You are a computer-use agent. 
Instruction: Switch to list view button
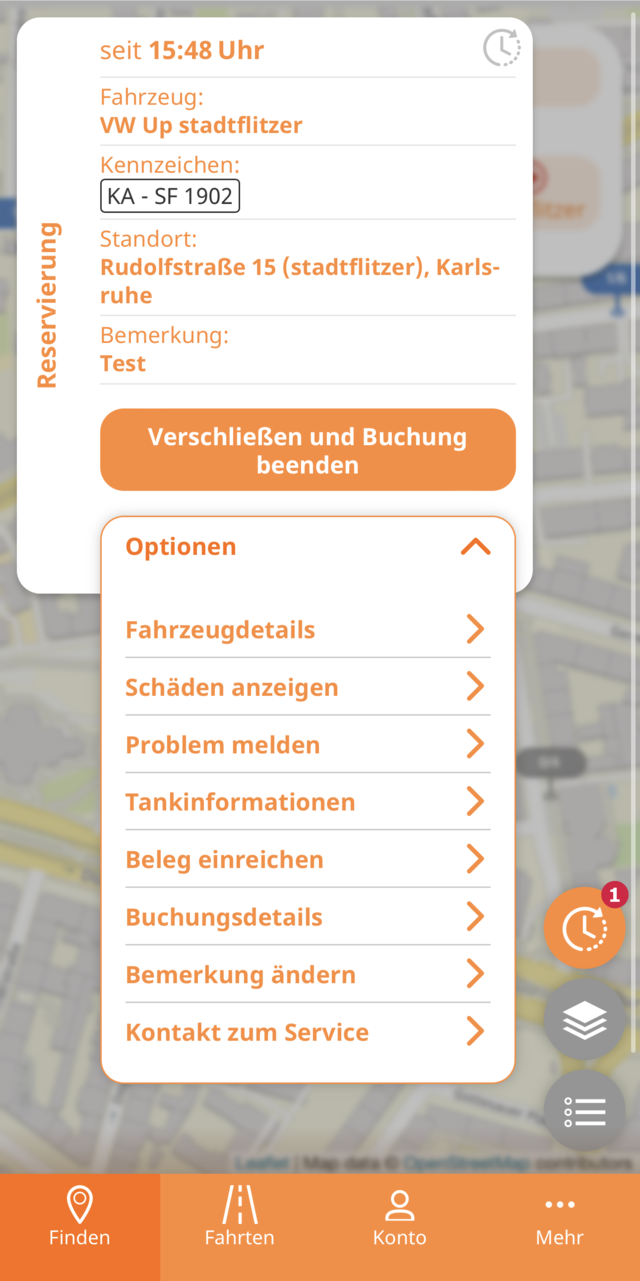585,1110
